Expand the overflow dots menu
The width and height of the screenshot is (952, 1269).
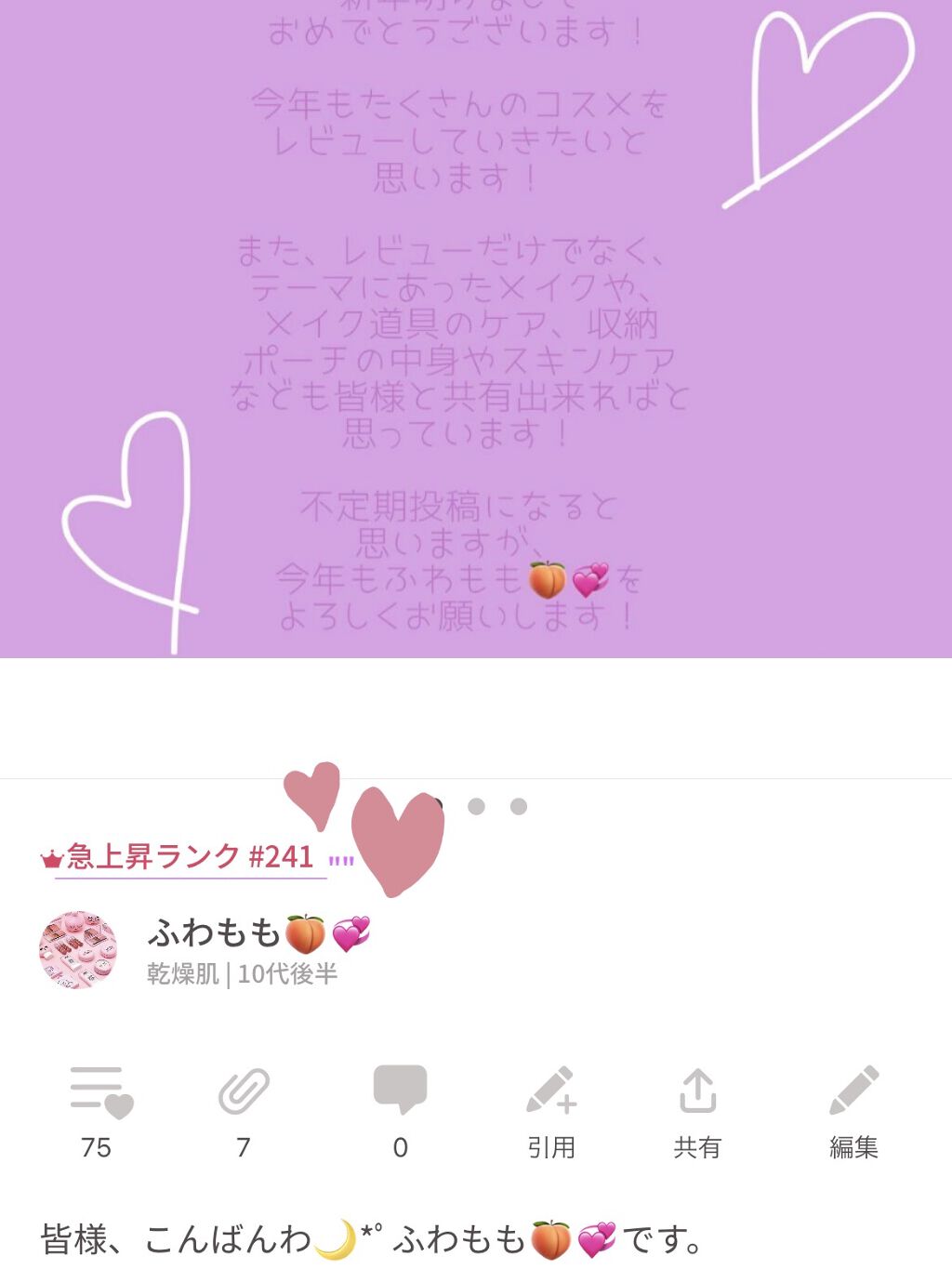coord(497,806)
